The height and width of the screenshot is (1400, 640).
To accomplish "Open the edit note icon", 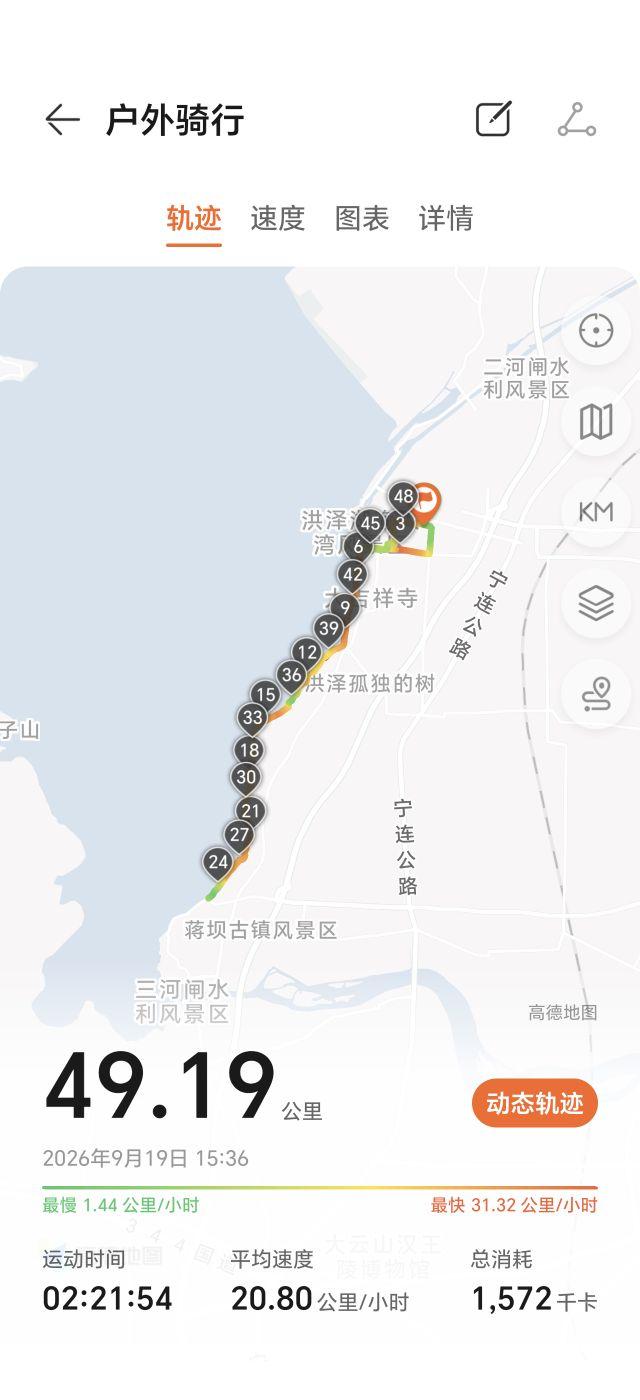I will 494,119.
